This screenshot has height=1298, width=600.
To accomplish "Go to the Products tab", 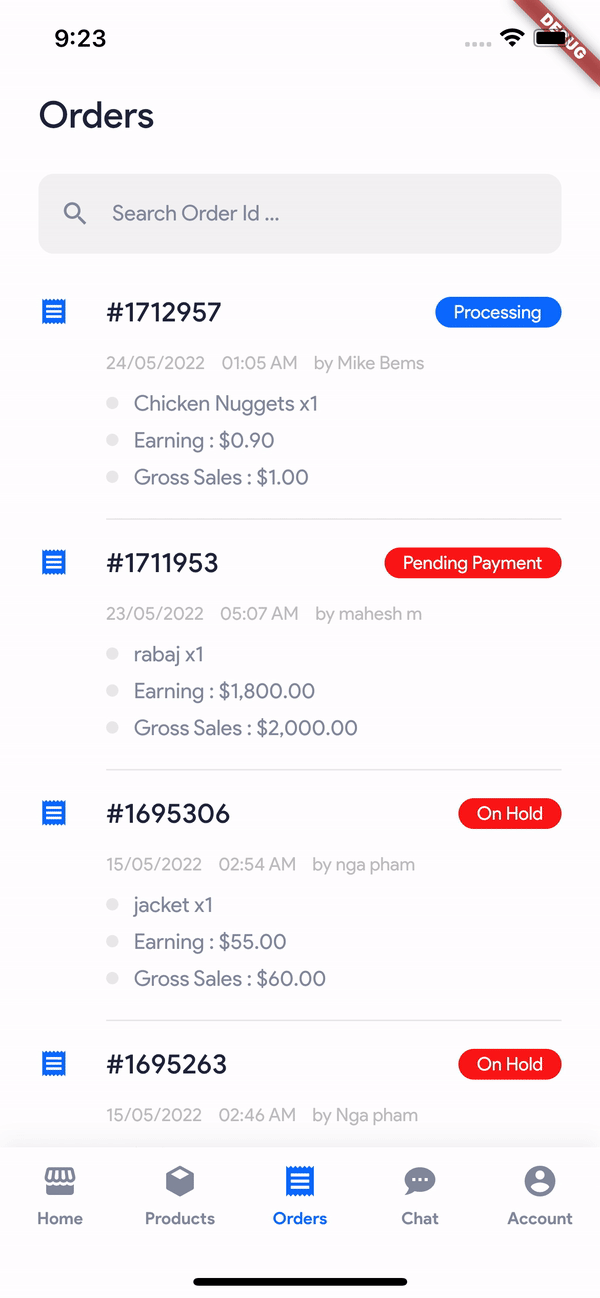I will click(x=180, y=1196).
